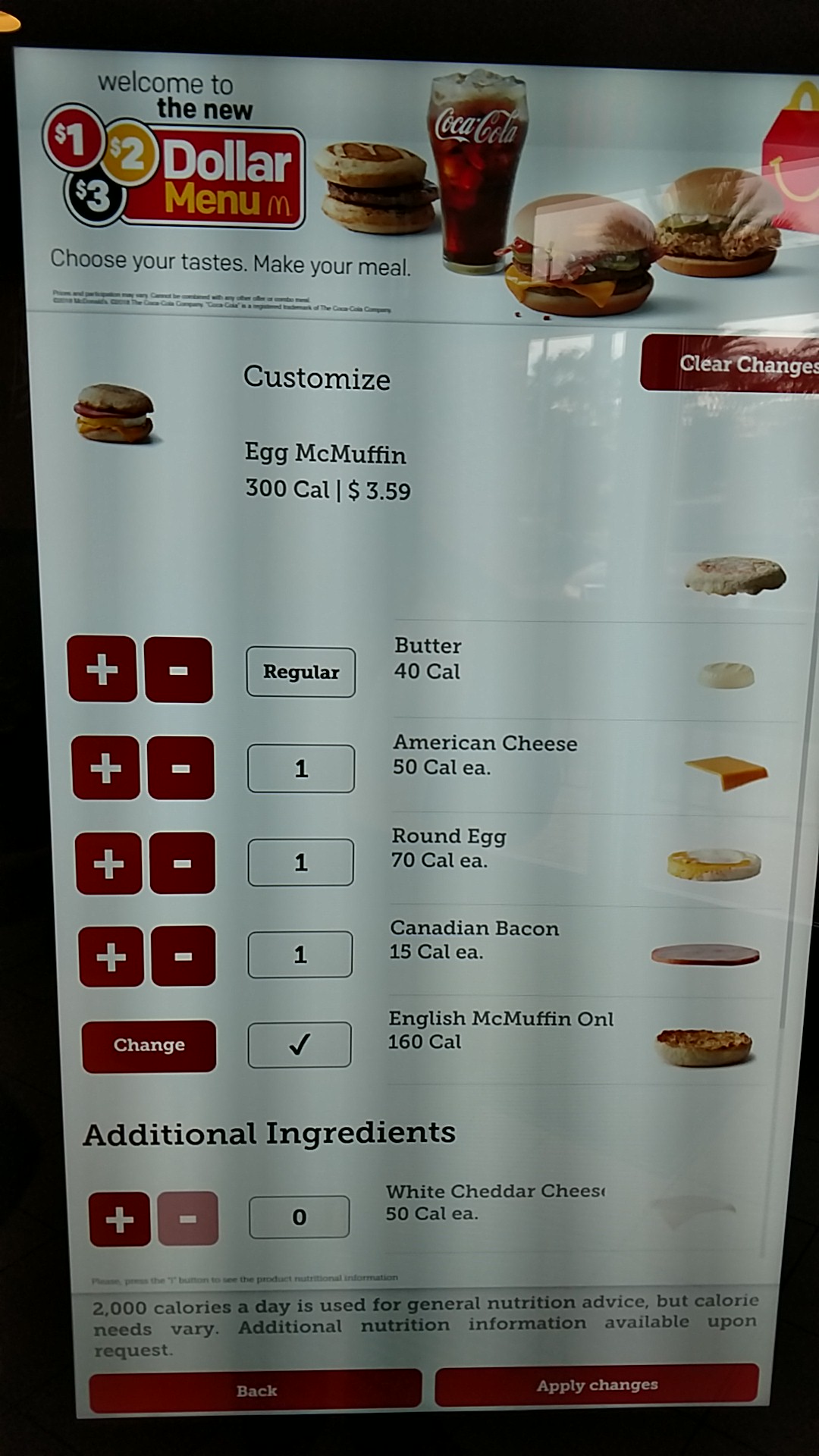Add an extra Round Egg
819x1456 pixels.
click(108, 863)
